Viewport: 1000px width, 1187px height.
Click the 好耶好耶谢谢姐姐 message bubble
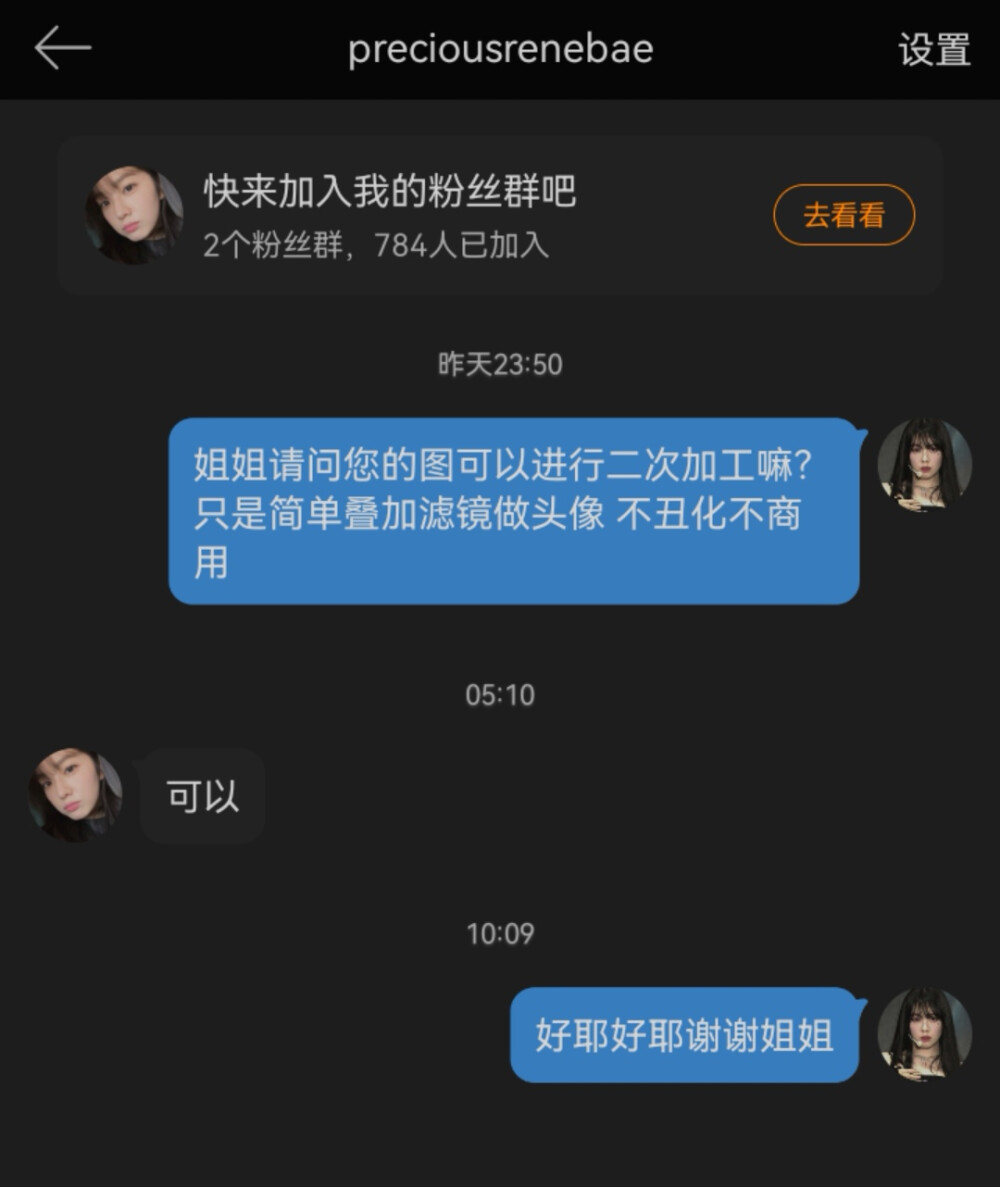(x=683, y=1036)
